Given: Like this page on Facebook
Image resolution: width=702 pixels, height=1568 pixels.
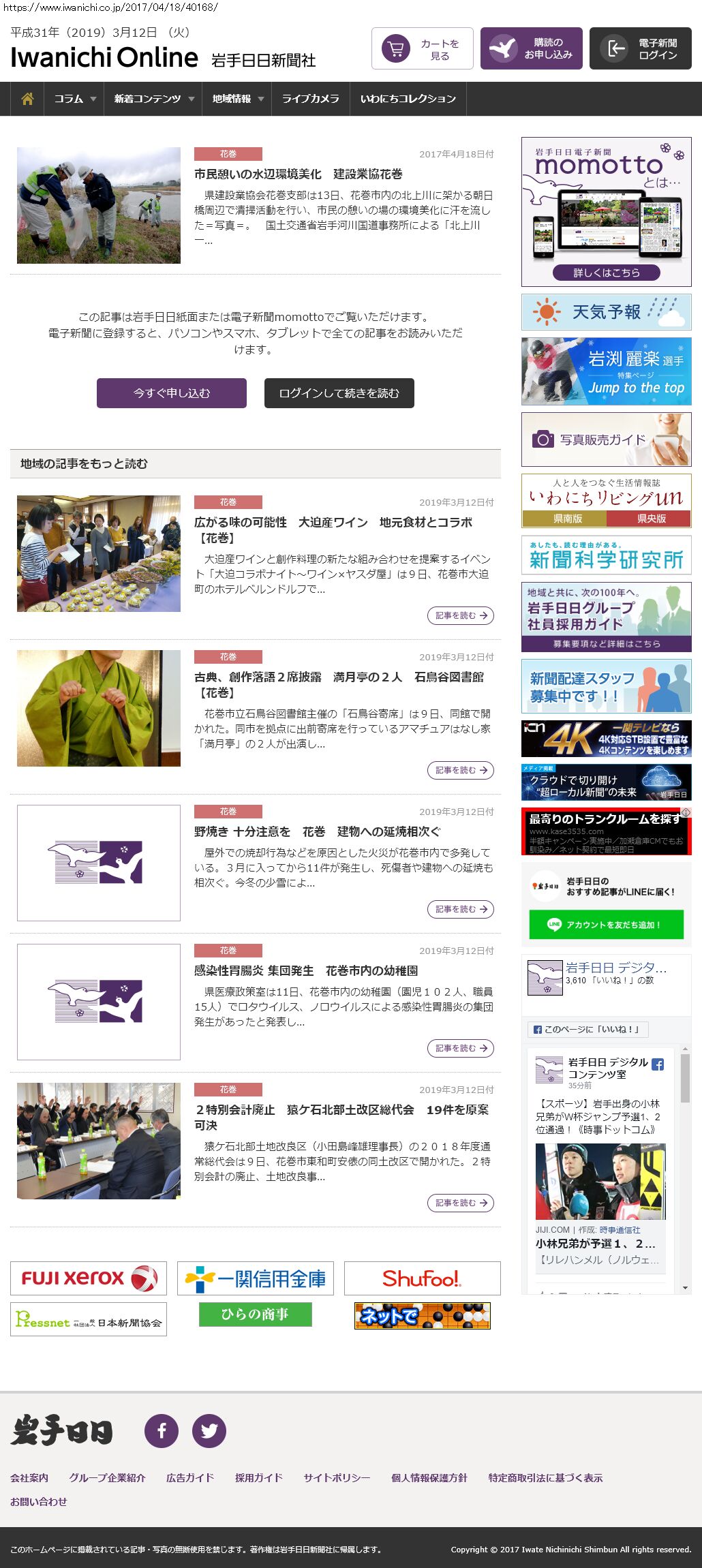Looking at the screenshot, I should (587, 1029).
